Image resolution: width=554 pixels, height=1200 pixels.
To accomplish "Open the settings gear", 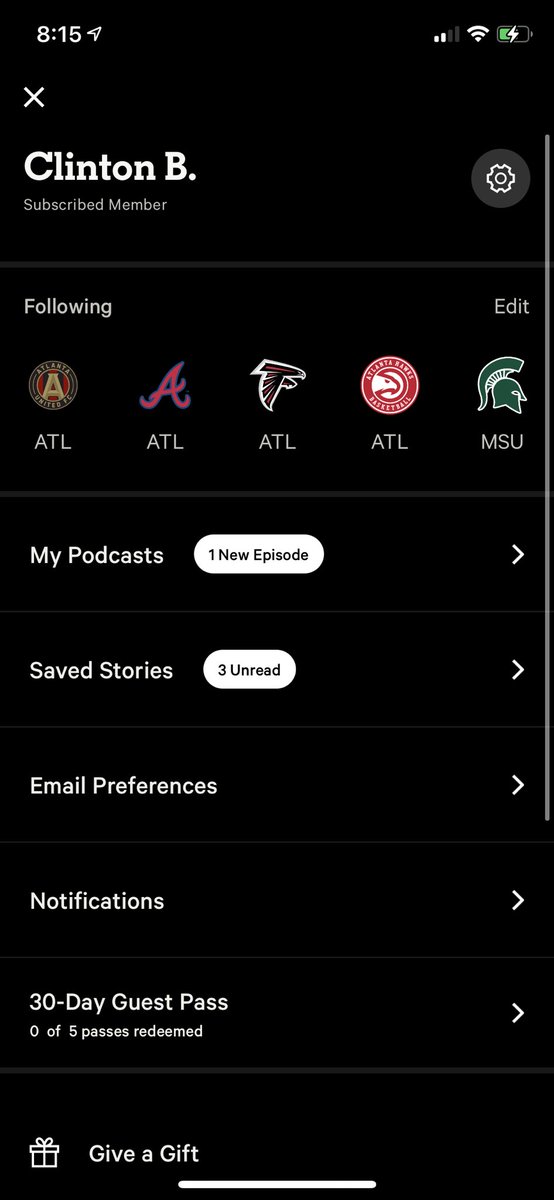I will (x=500, y=179).
